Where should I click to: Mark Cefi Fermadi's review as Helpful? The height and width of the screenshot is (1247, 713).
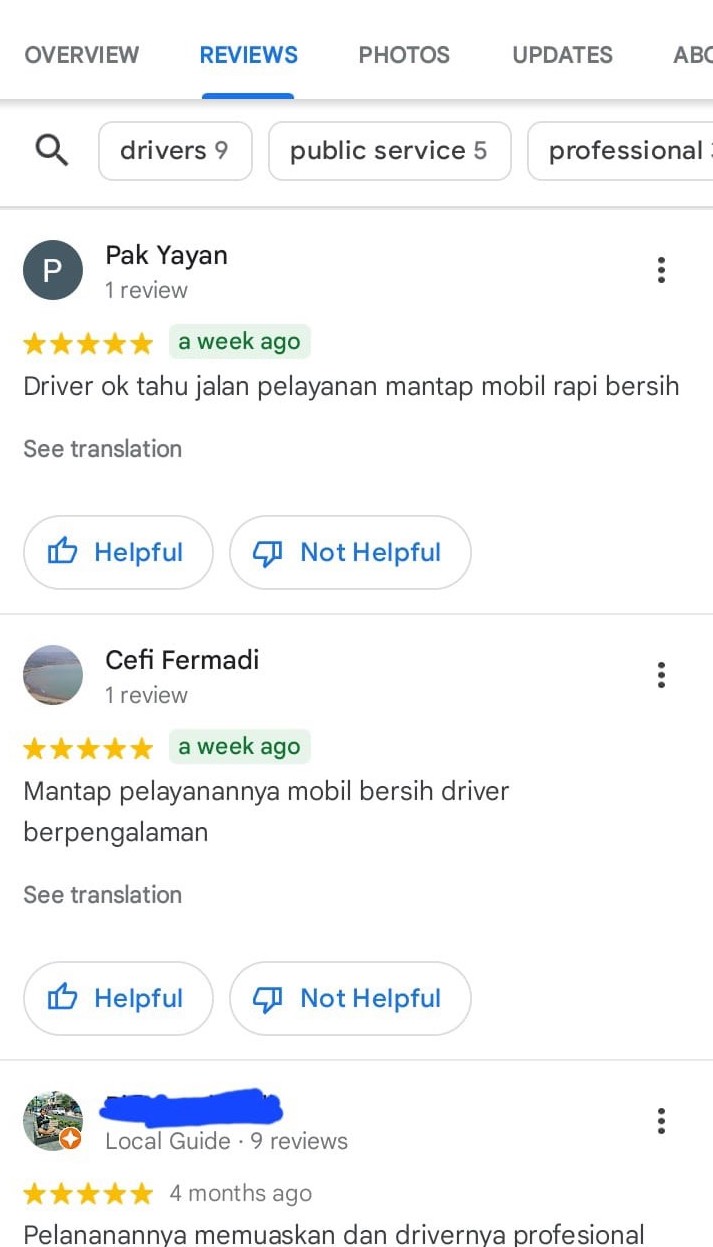118,998
